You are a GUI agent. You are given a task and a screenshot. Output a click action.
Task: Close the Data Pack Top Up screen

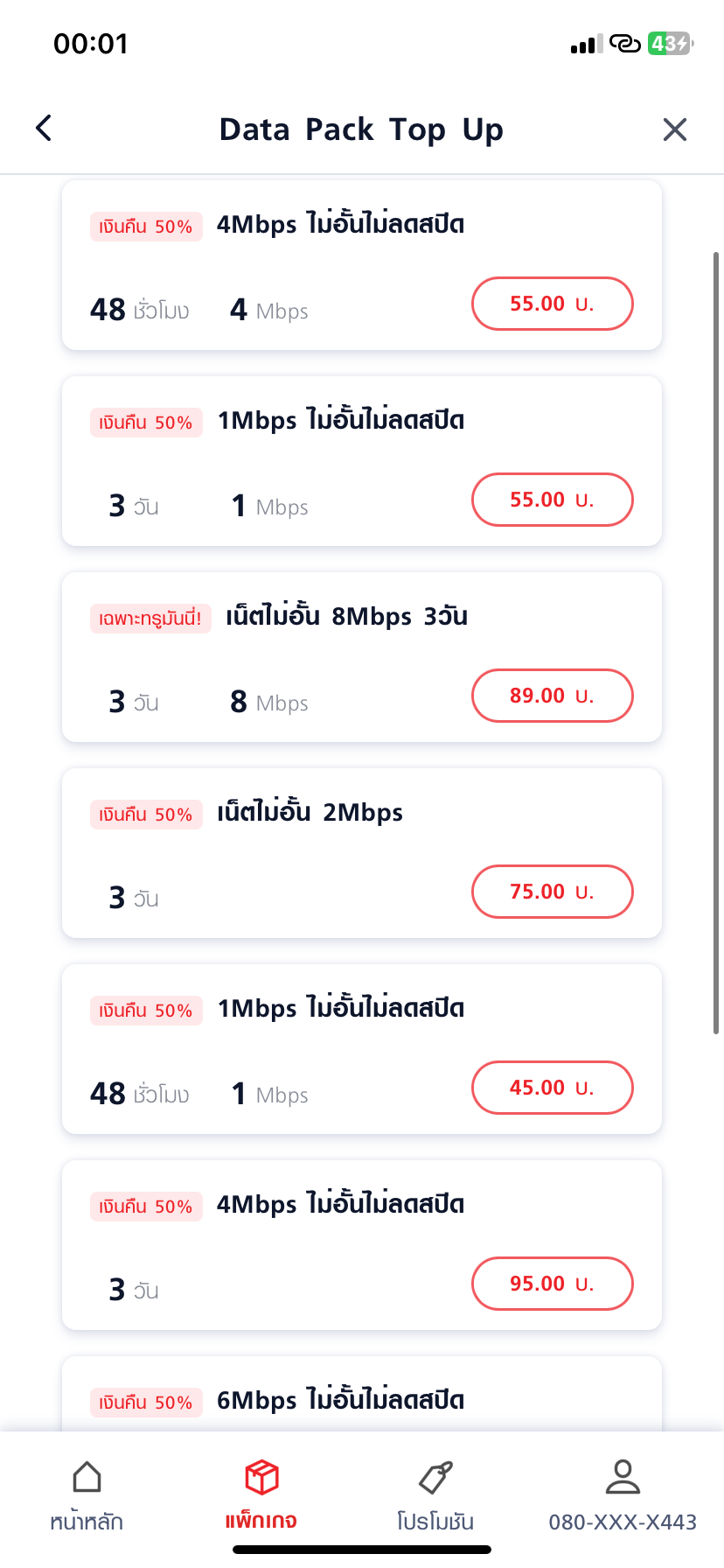(675, 129)
